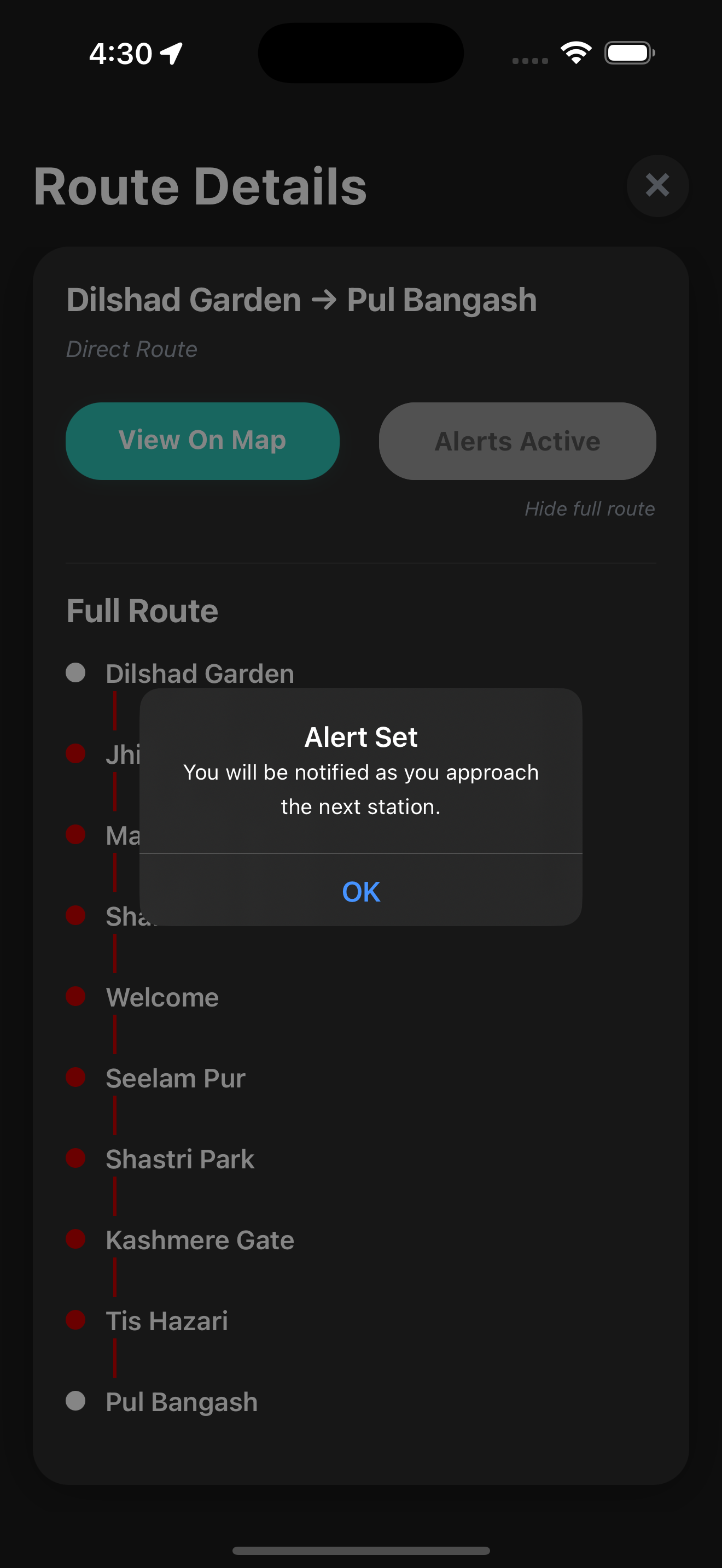Toggle Alerts Active off

click(517, 441)
